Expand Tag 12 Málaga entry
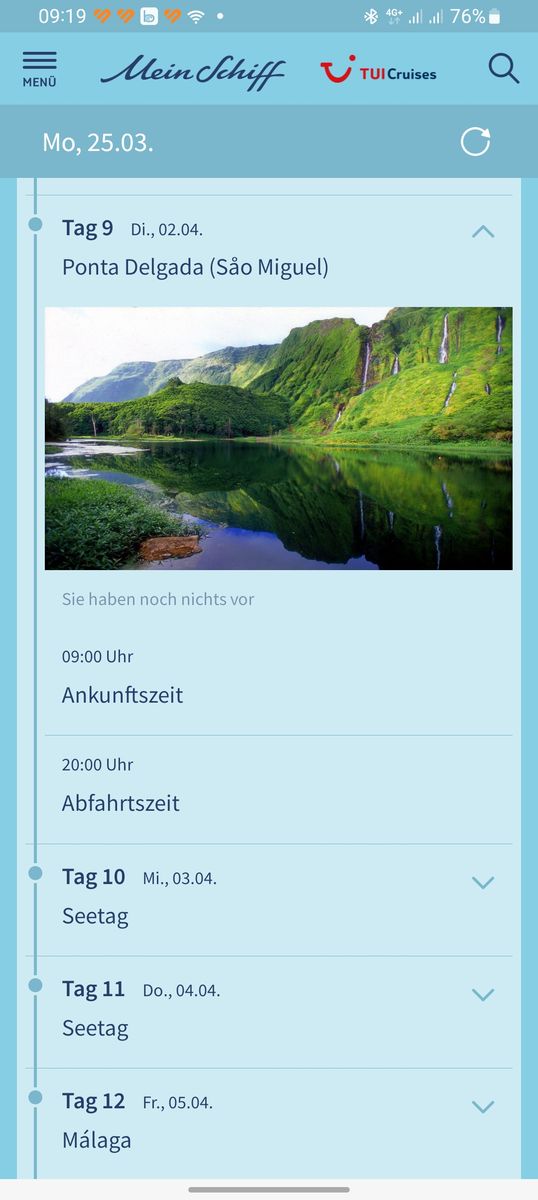The image size is (538, 1200). 483,1106
